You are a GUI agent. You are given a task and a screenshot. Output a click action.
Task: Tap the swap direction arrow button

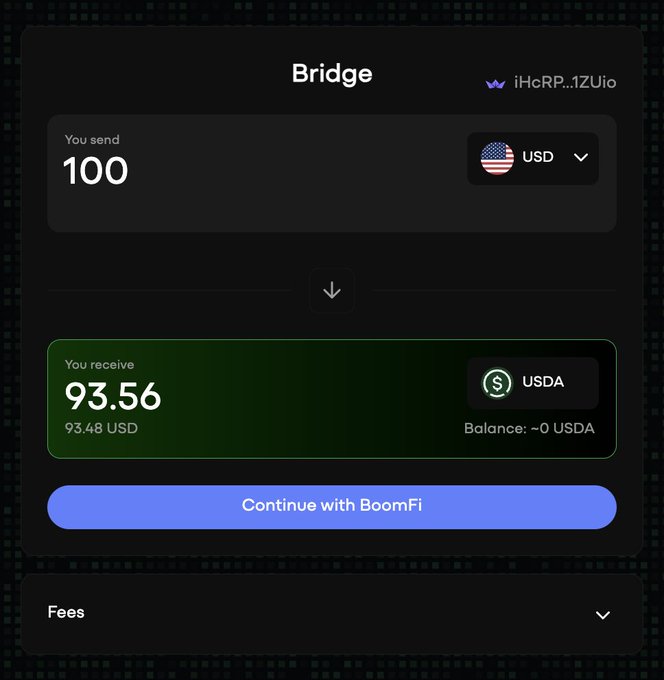(332, 291)
